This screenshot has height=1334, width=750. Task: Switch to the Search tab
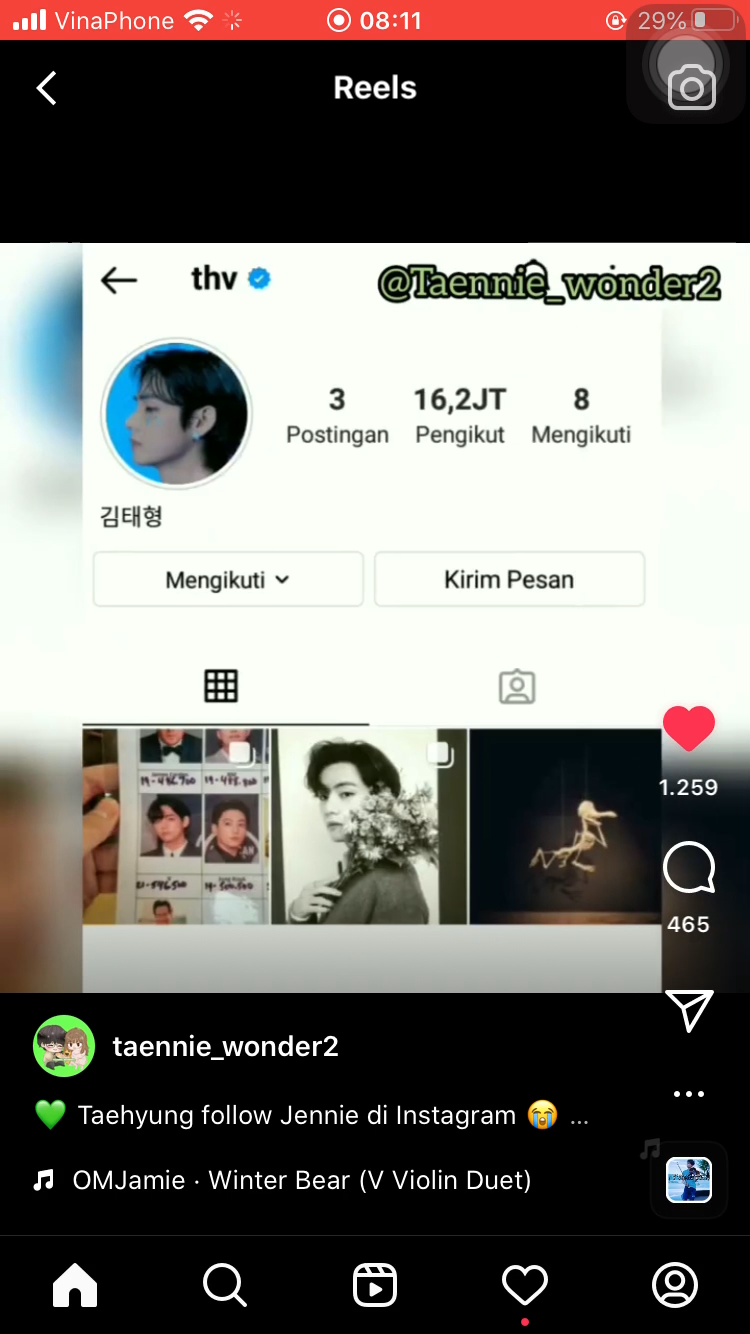(224, 1284)
